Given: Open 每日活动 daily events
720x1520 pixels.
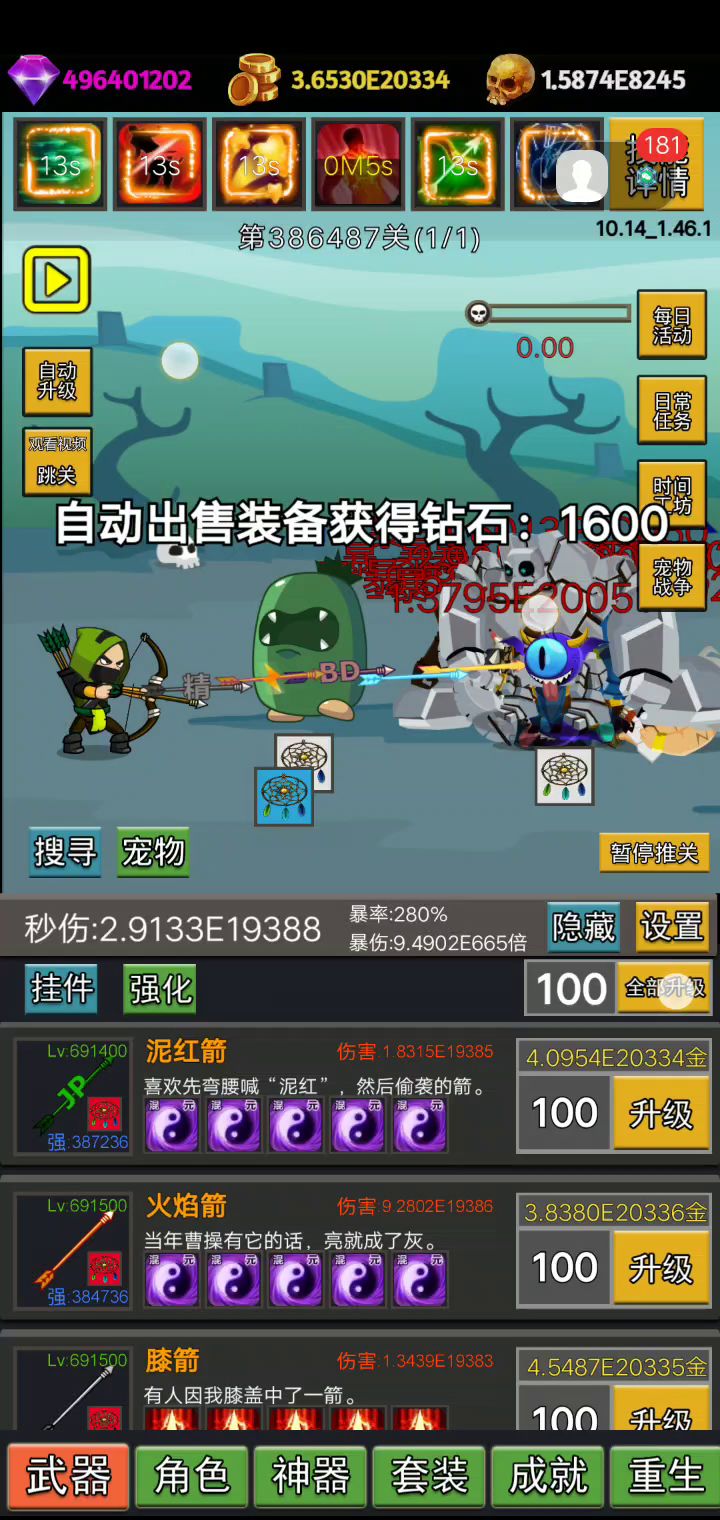Looking at the screenshot, I should (x=672, y=326).
